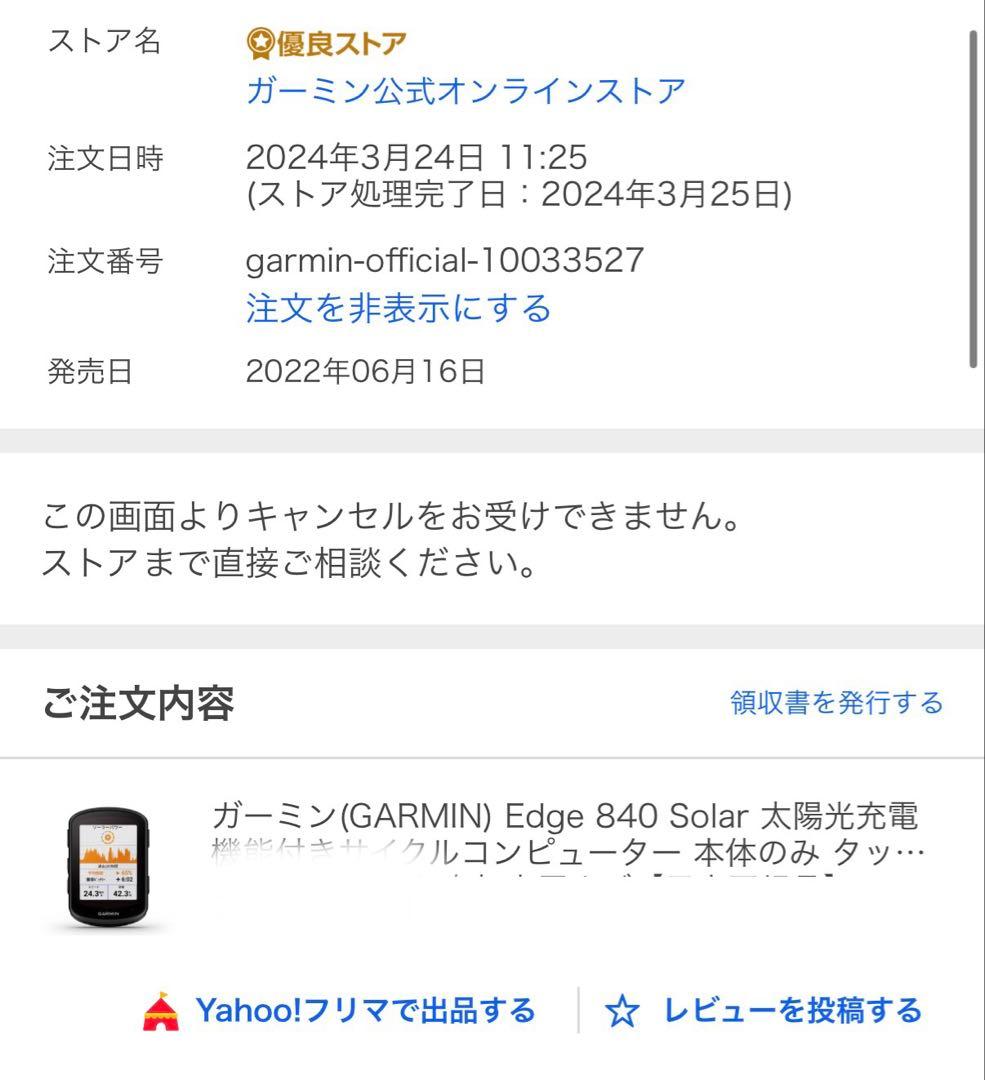Hide this order via 注文を非表示にする
Screen dimensions: 985x1080
click(x=398, y=309)
